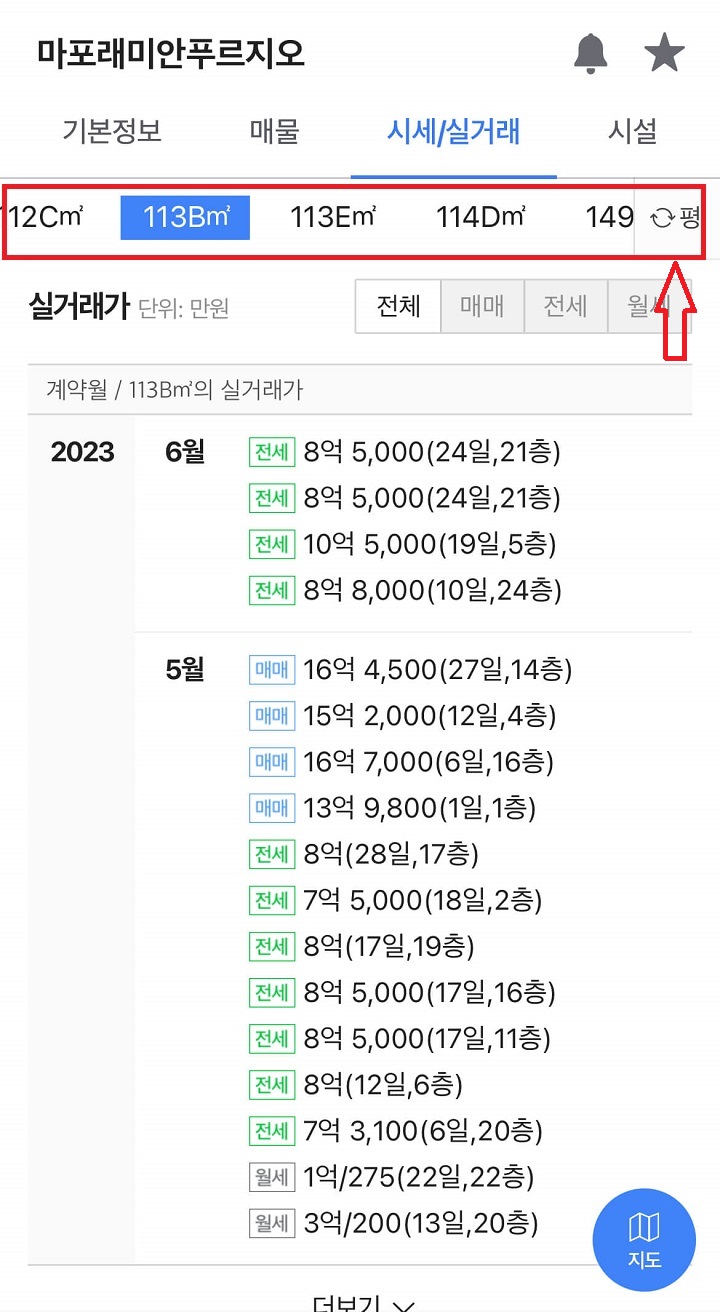The height and width of the screenshot is (1312, 720).
Task: Select the 114D㎡ area option
Action: point(478,217)
